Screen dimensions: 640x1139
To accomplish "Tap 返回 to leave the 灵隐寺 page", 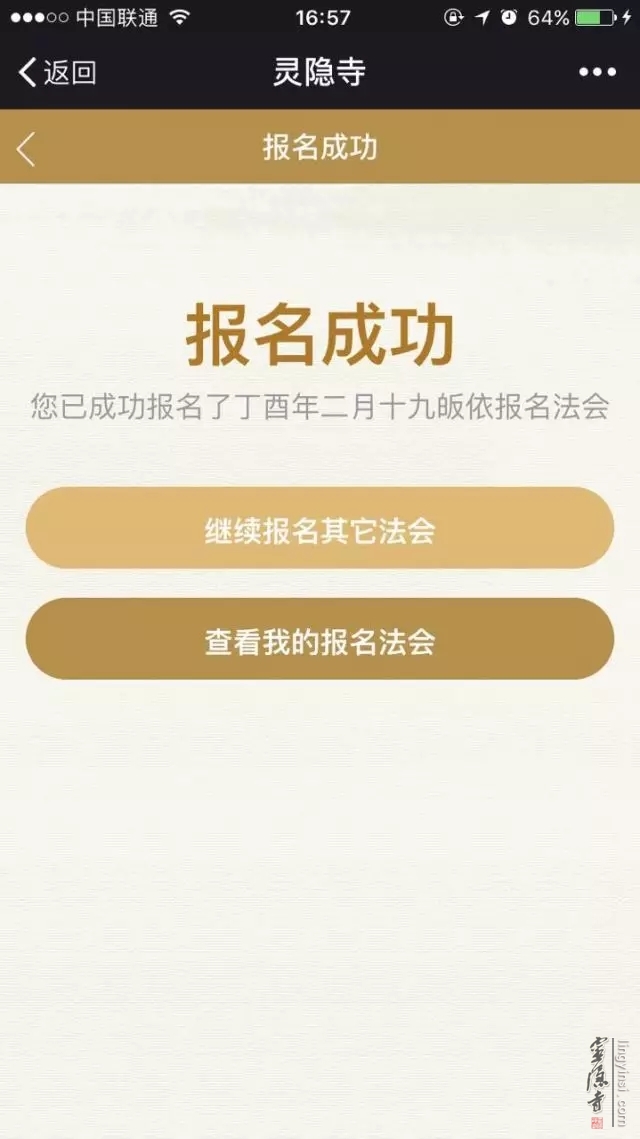I will 57,72.
